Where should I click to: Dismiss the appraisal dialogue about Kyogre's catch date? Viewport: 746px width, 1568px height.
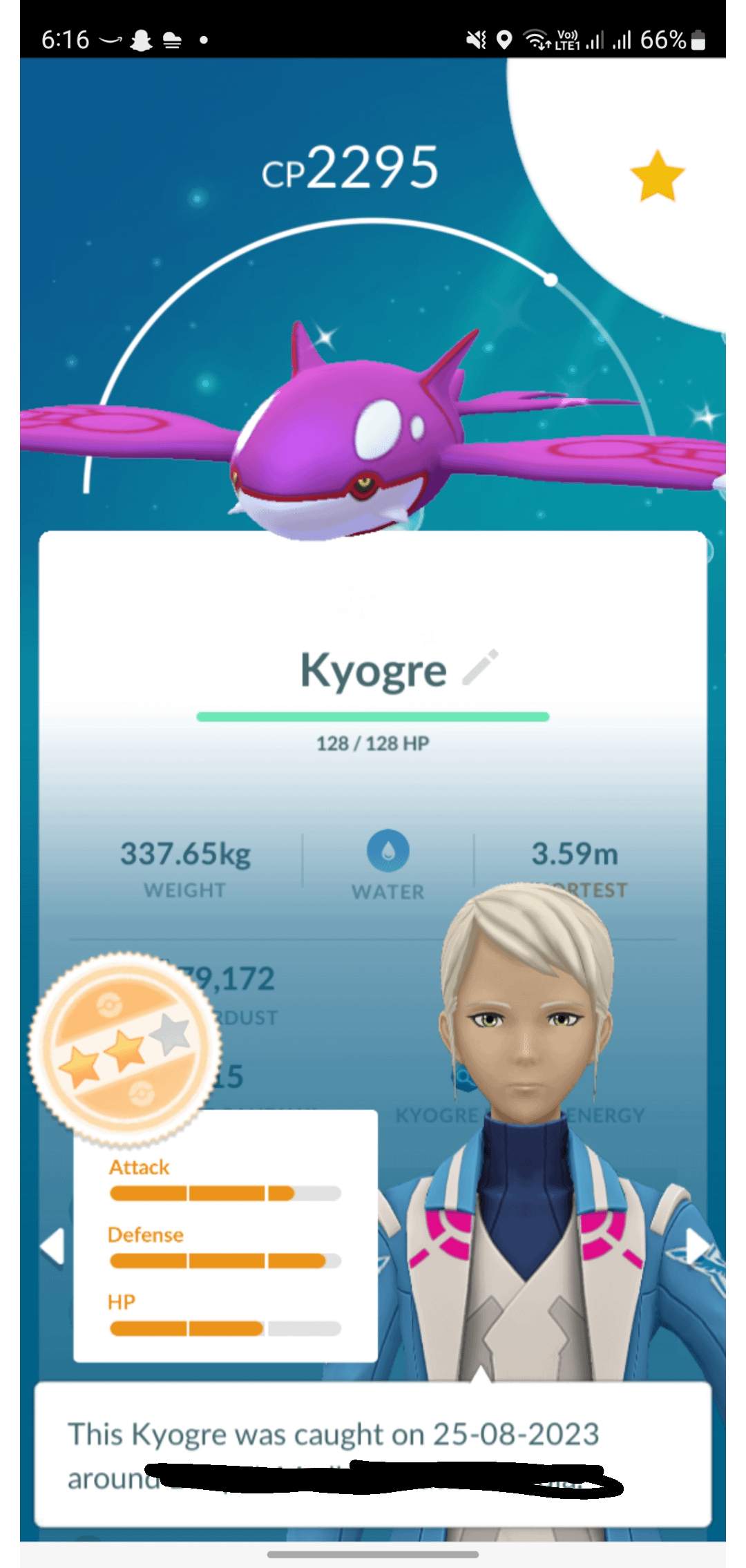coord(373,1455)
